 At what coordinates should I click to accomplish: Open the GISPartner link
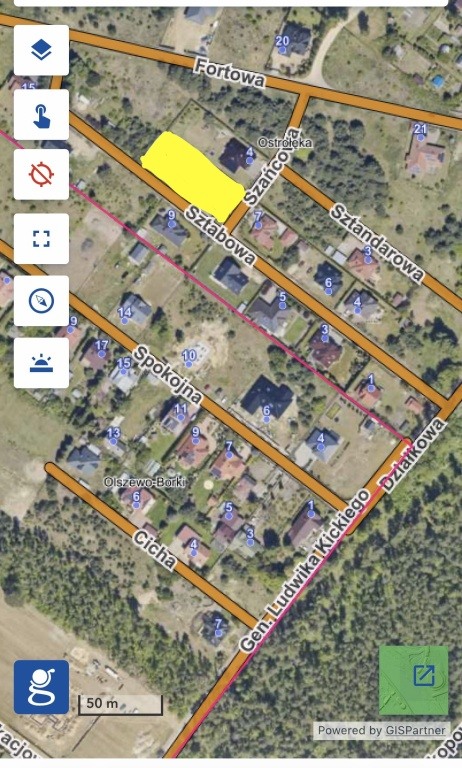(x=415, y=730)
